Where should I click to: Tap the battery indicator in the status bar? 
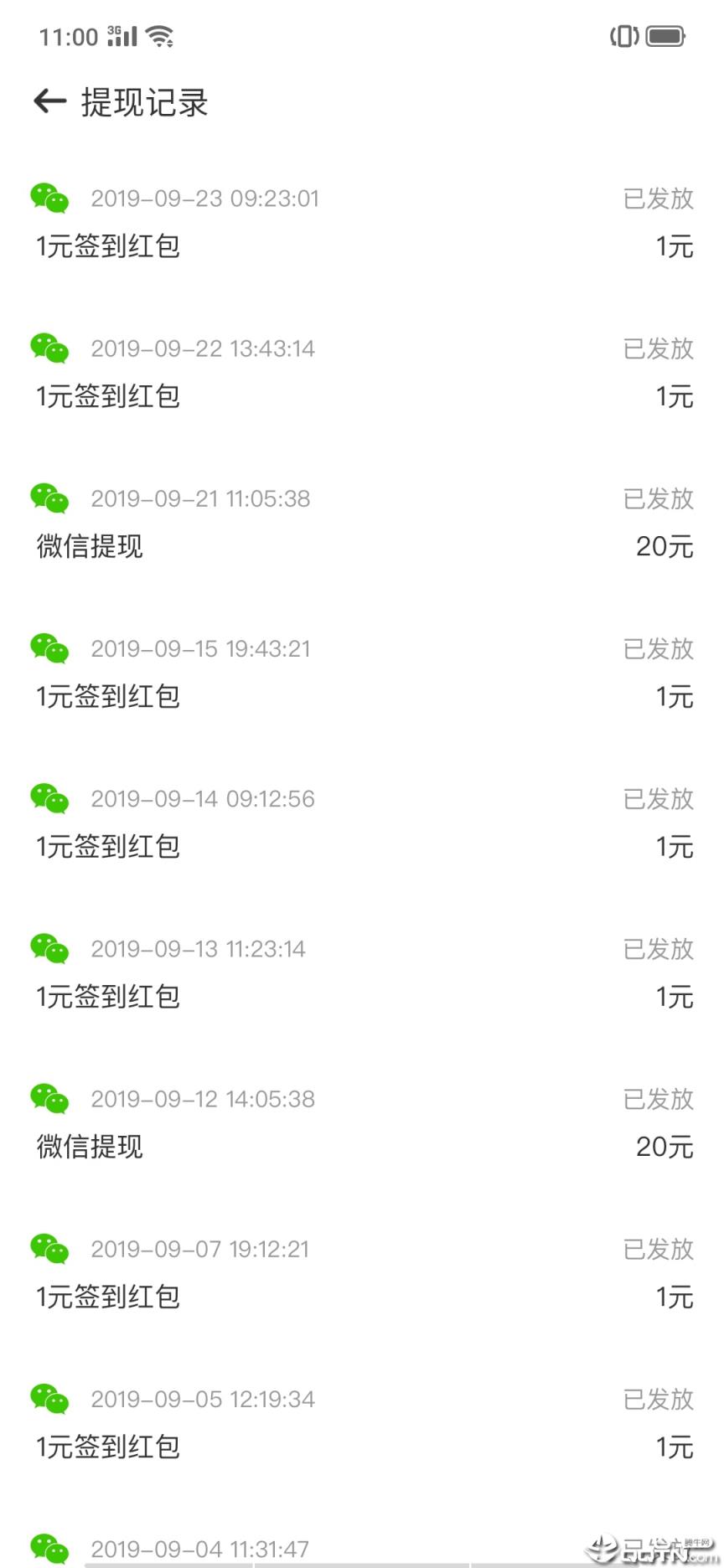tap(666, 36)
